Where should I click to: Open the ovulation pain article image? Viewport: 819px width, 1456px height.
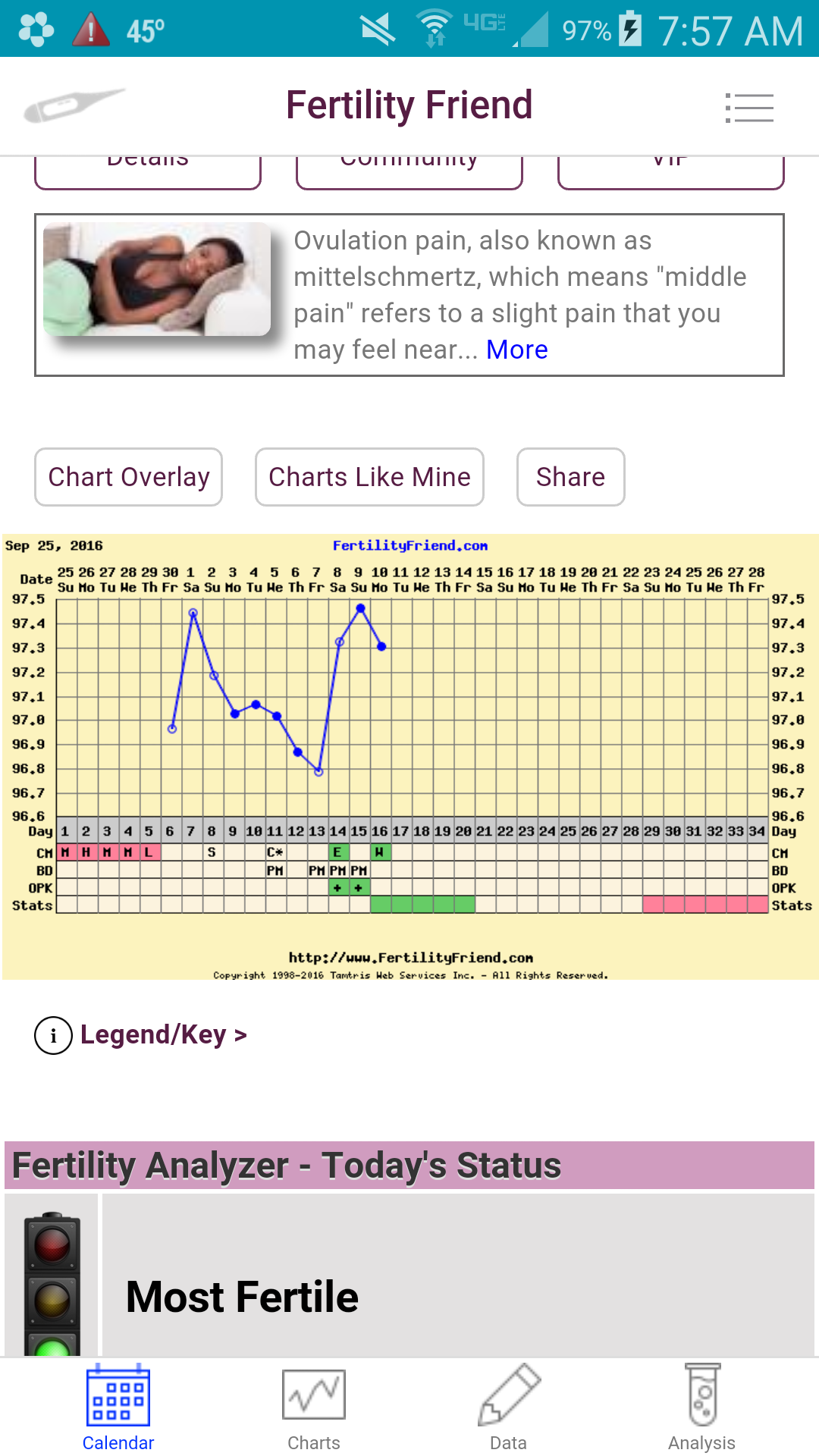157,279
